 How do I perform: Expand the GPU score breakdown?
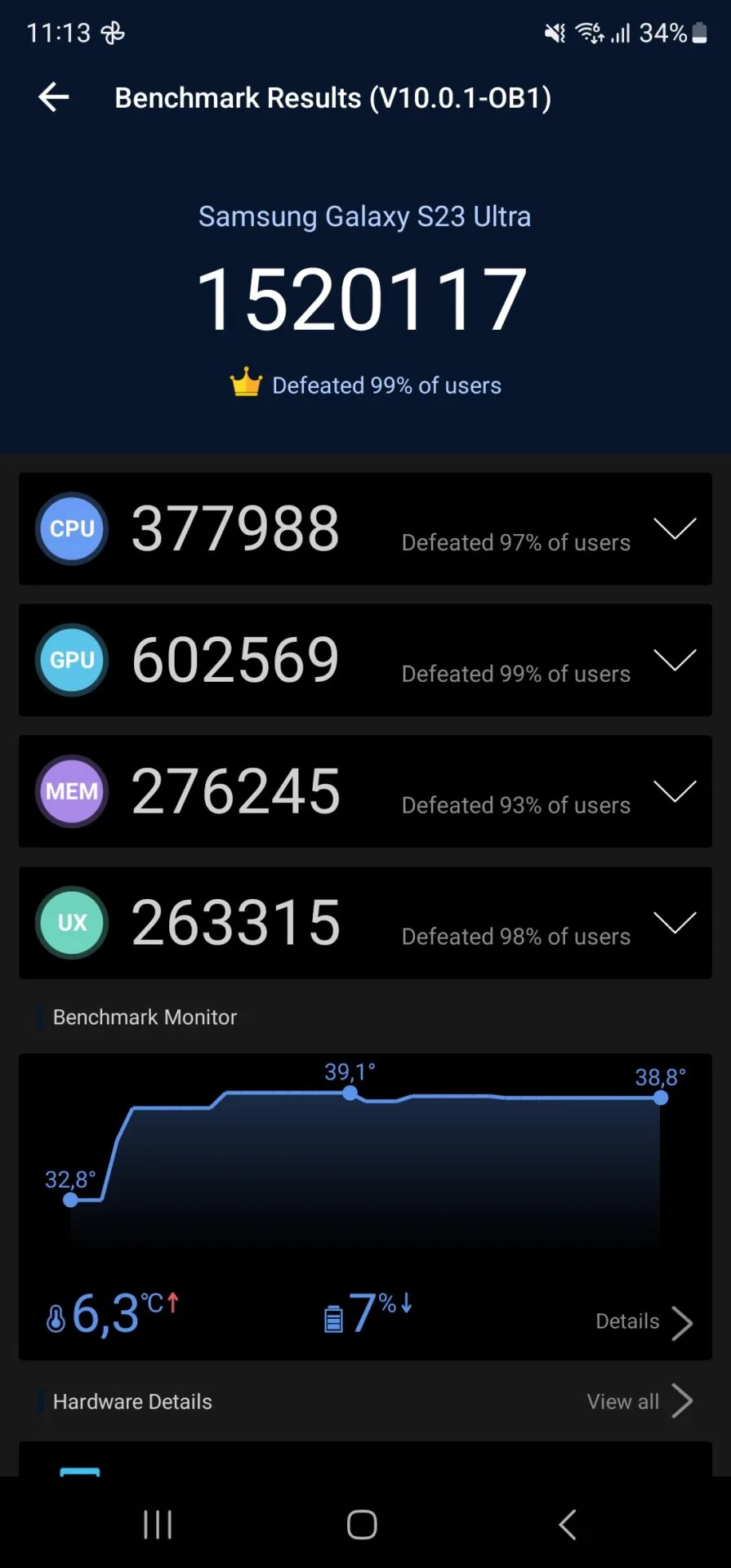pyautogui.click(x=675, y=660)
